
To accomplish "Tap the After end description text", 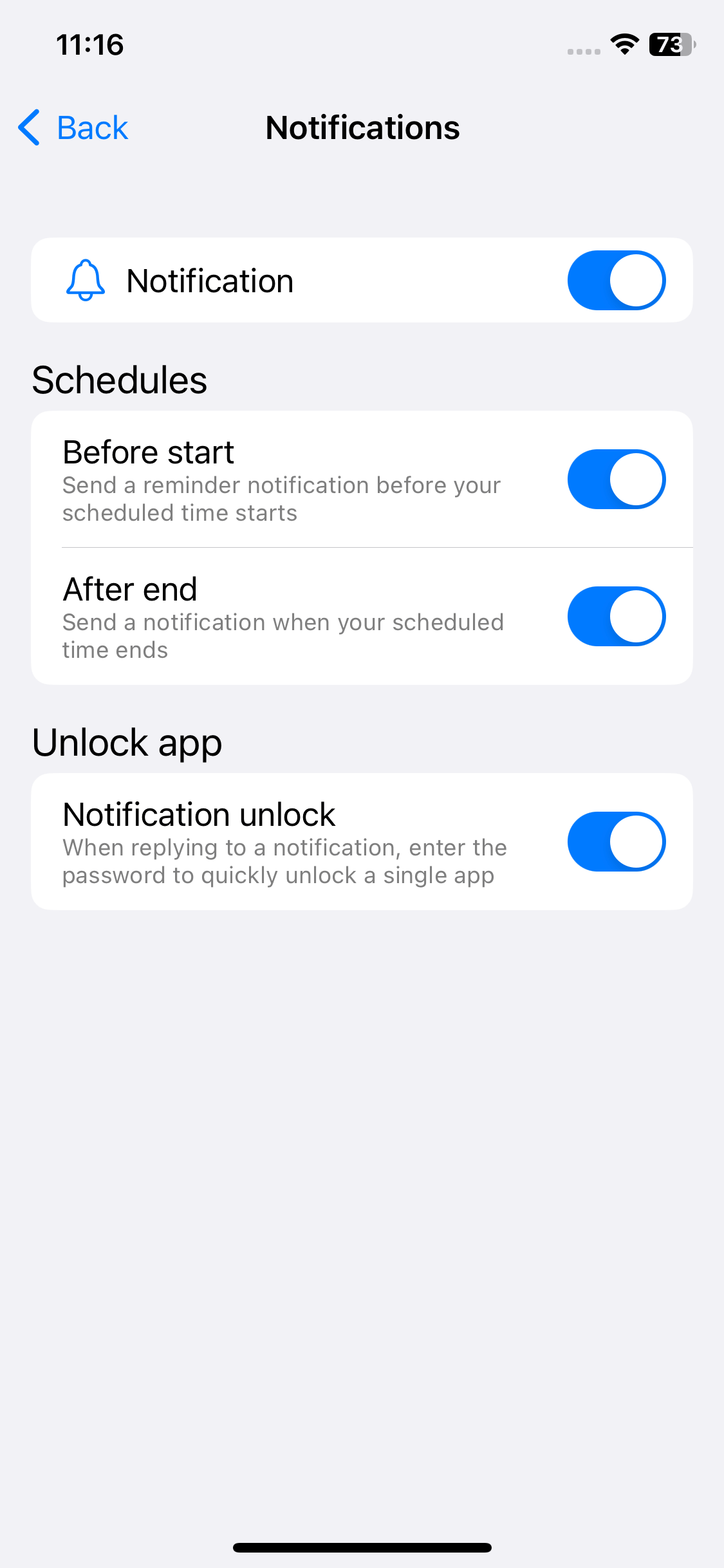I will point(283,635).
